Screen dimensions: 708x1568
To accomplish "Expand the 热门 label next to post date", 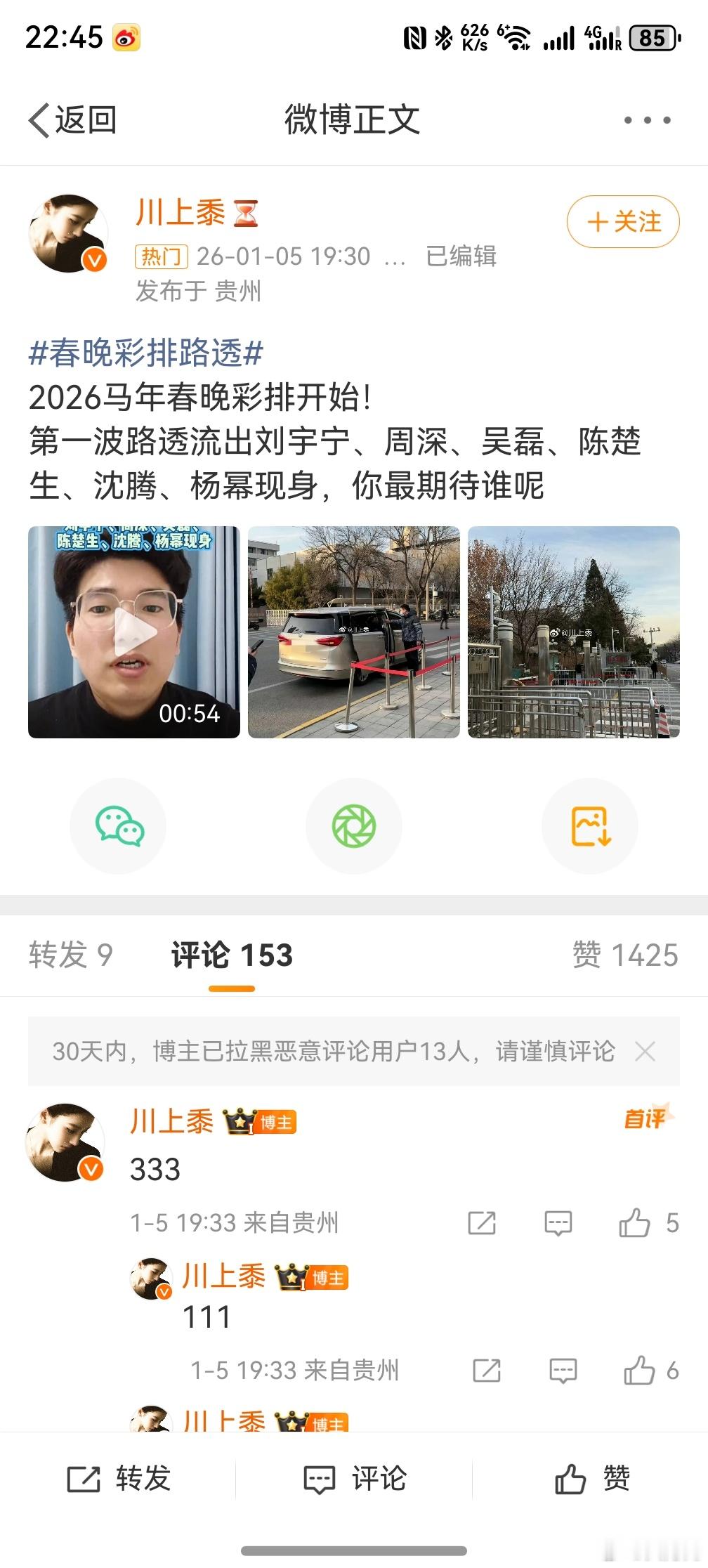I will tap(160, 258).
